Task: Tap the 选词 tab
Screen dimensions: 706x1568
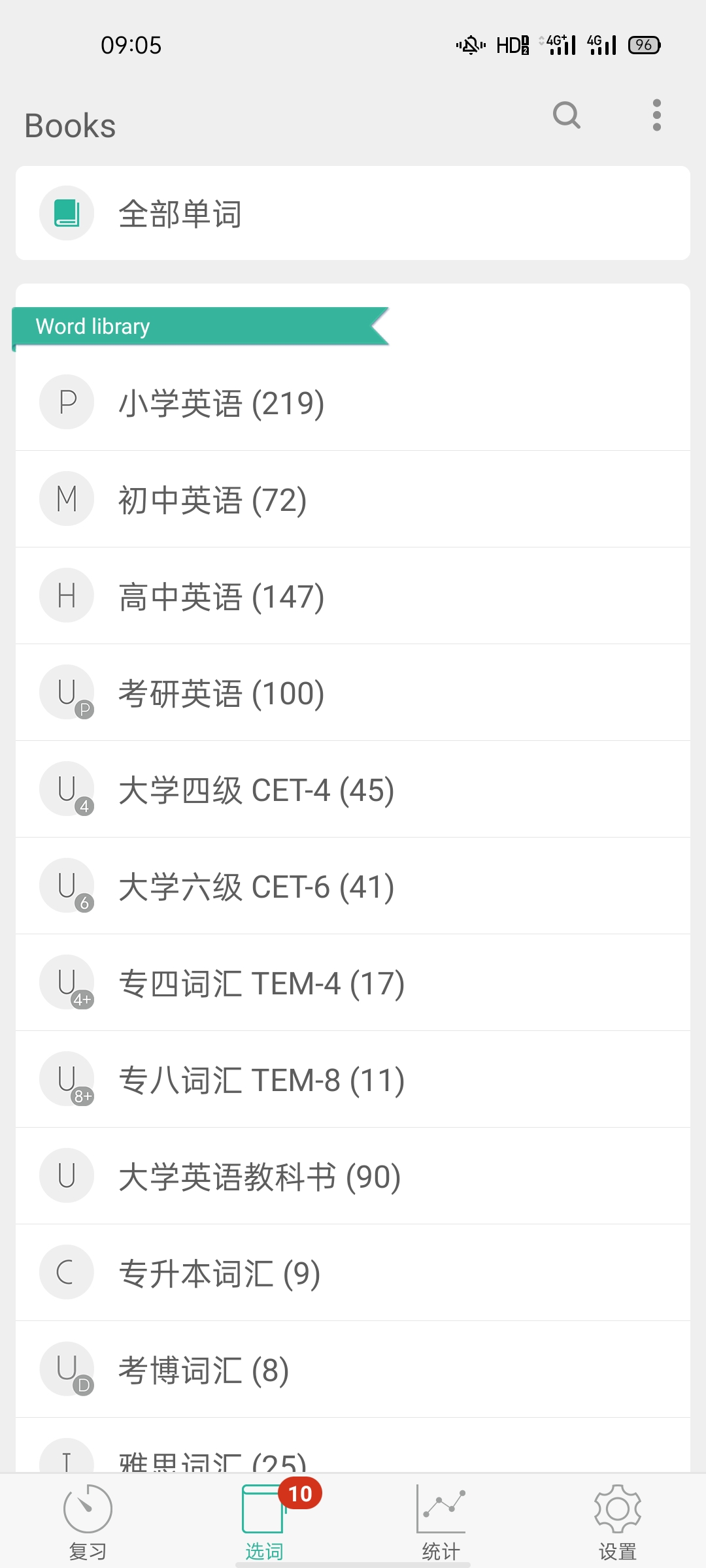Action: tap(264, 1521)
